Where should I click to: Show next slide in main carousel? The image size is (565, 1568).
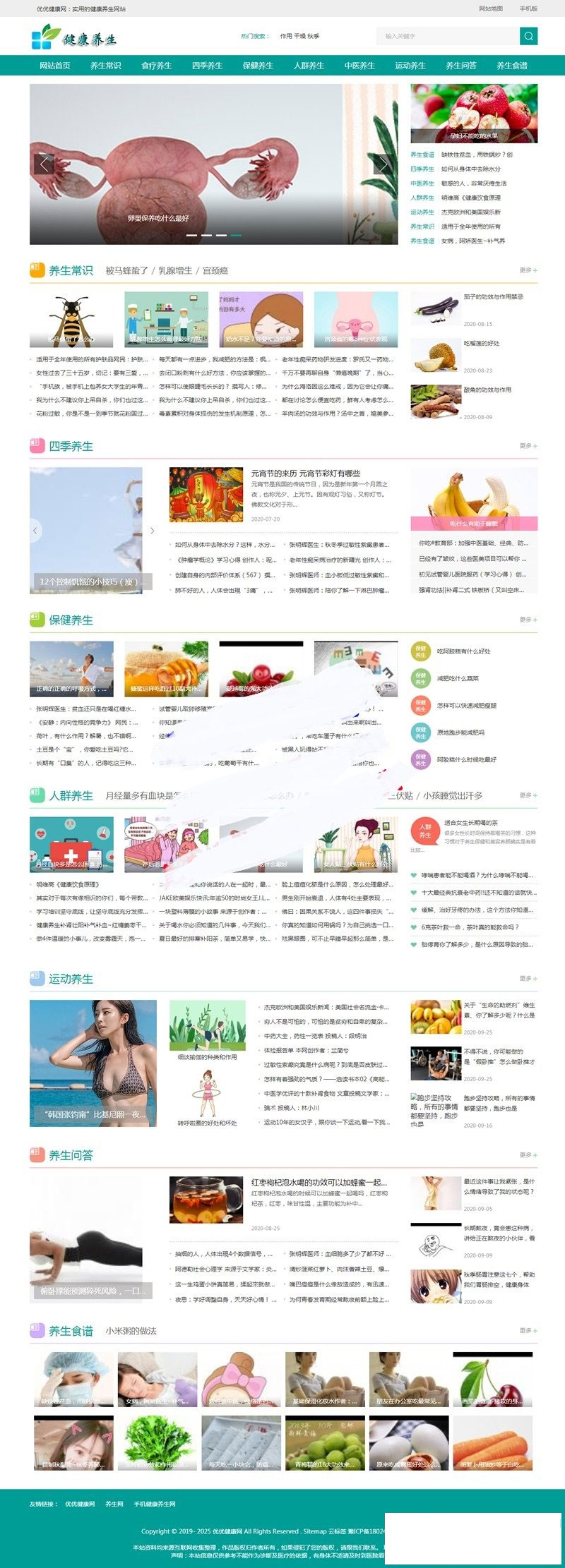(x=383, y=164)
